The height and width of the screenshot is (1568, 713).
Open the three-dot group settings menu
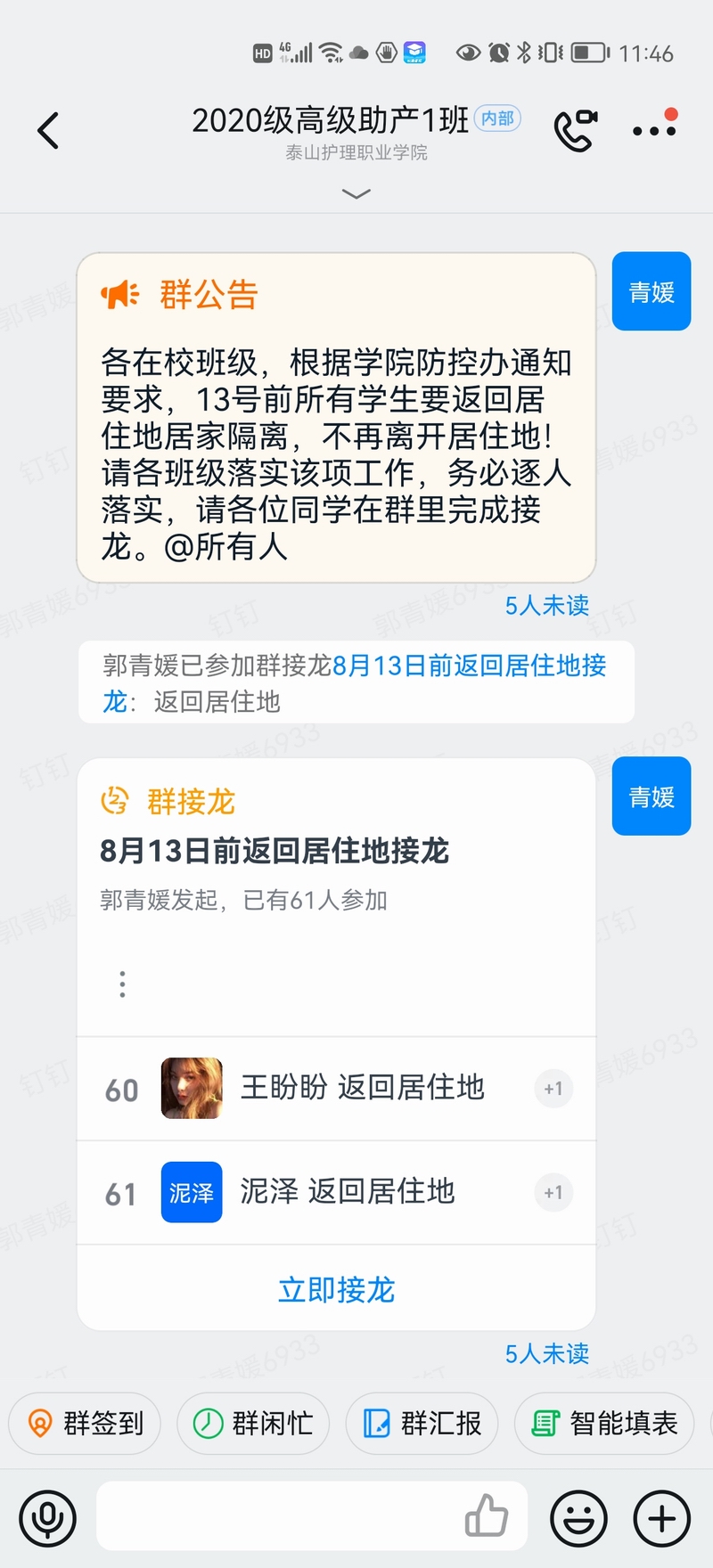[654, 130]
